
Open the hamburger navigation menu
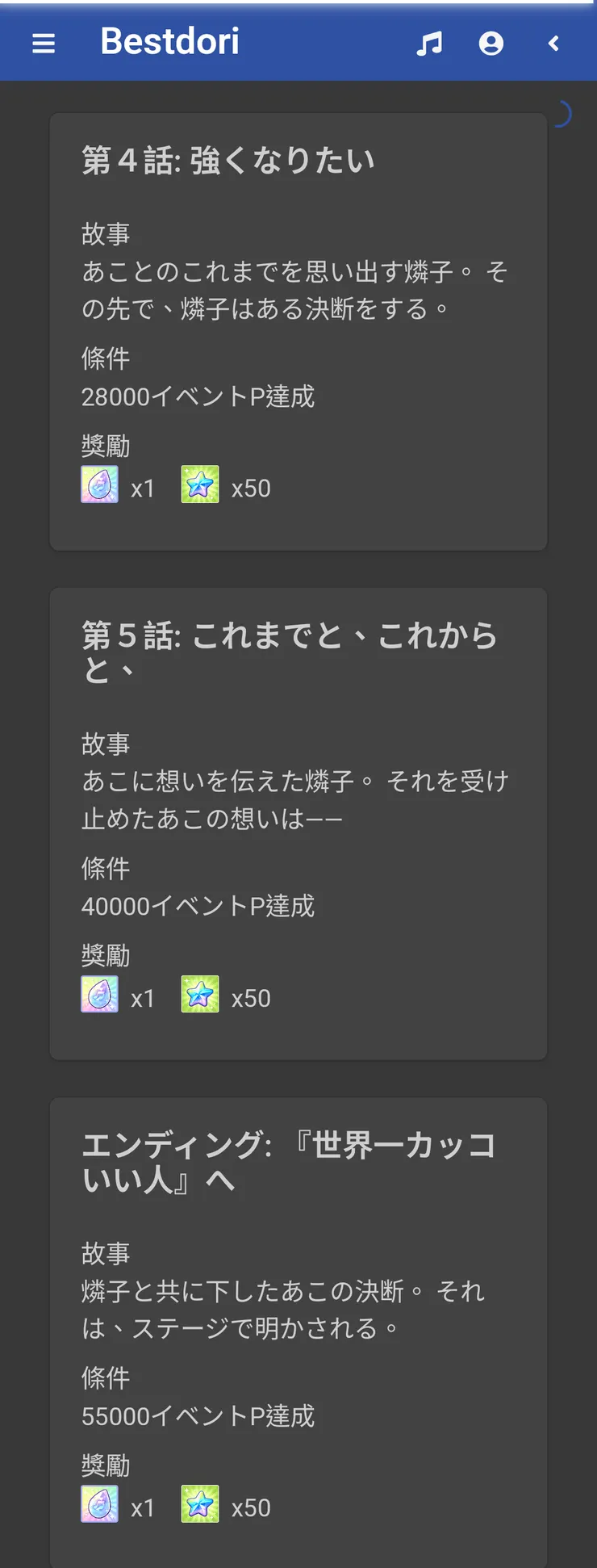(44, 43)
